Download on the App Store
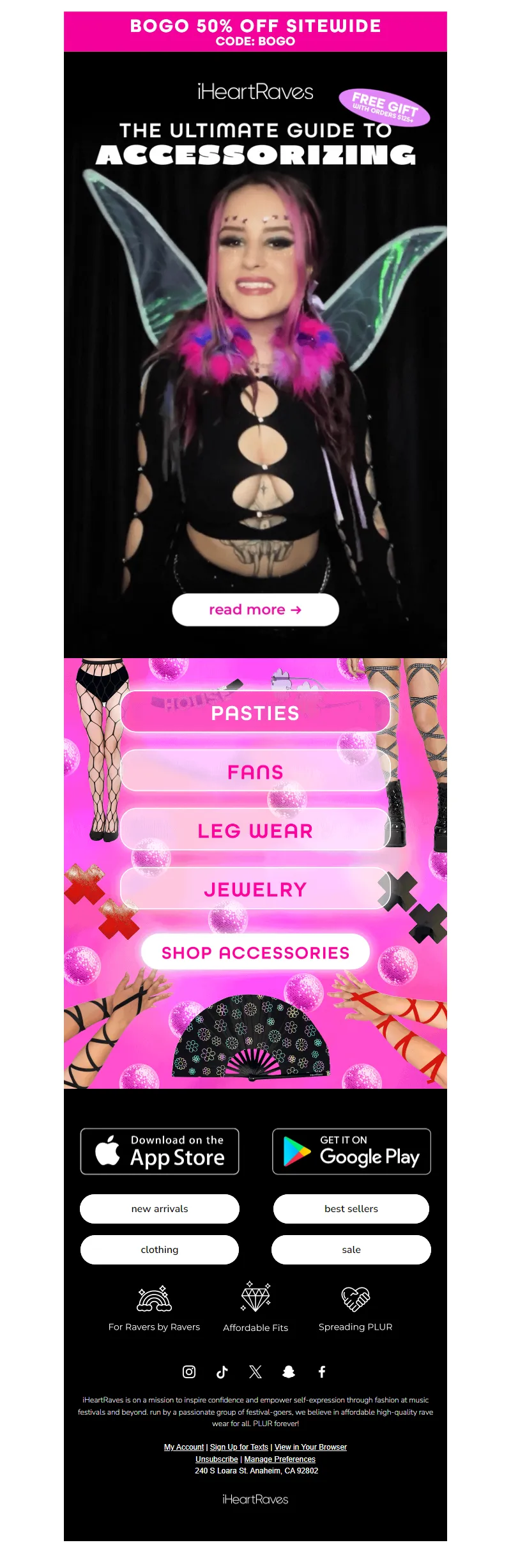This screenshot has width=511, height=1568. (160, 1151)
